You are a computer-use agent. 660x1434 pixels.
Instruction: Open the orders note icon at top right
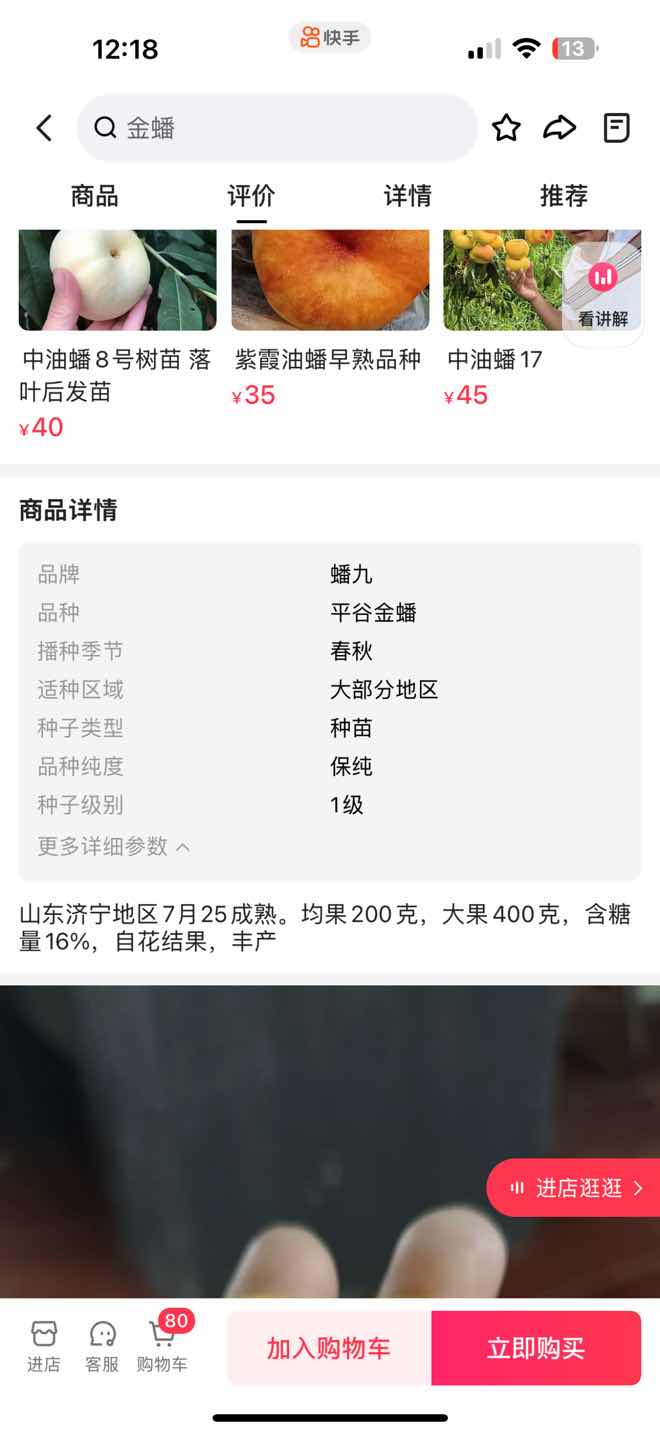coord(617,128)
